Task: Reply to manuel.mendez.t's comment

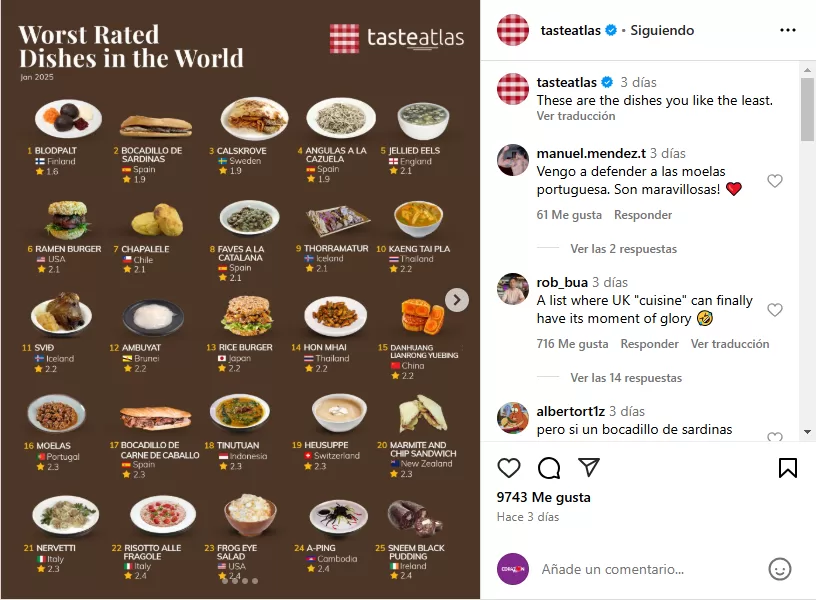Action: tap(642, 215)
